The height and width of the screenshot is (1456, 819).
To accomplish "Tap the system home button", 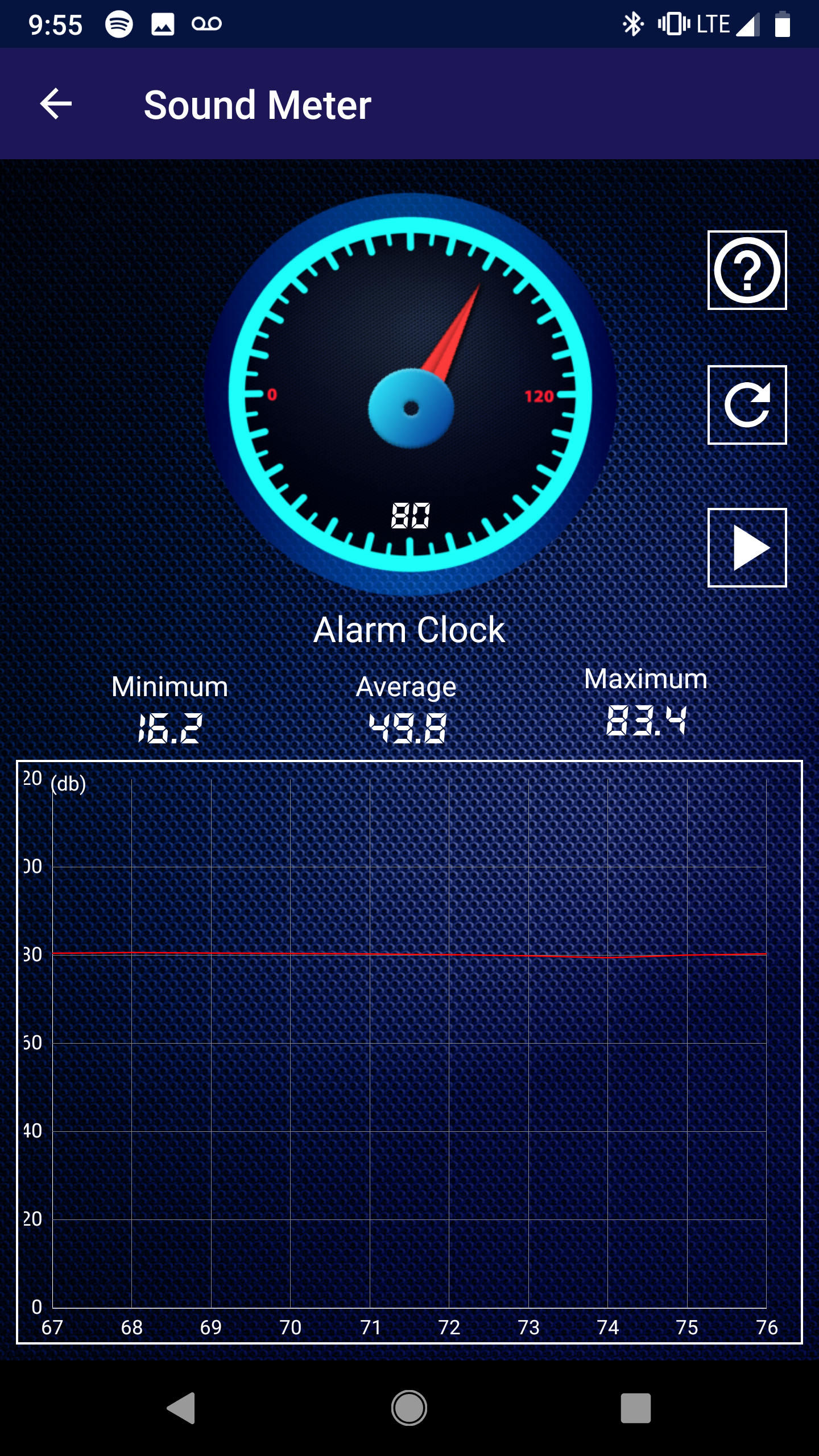I will (x=409, y=1408).
